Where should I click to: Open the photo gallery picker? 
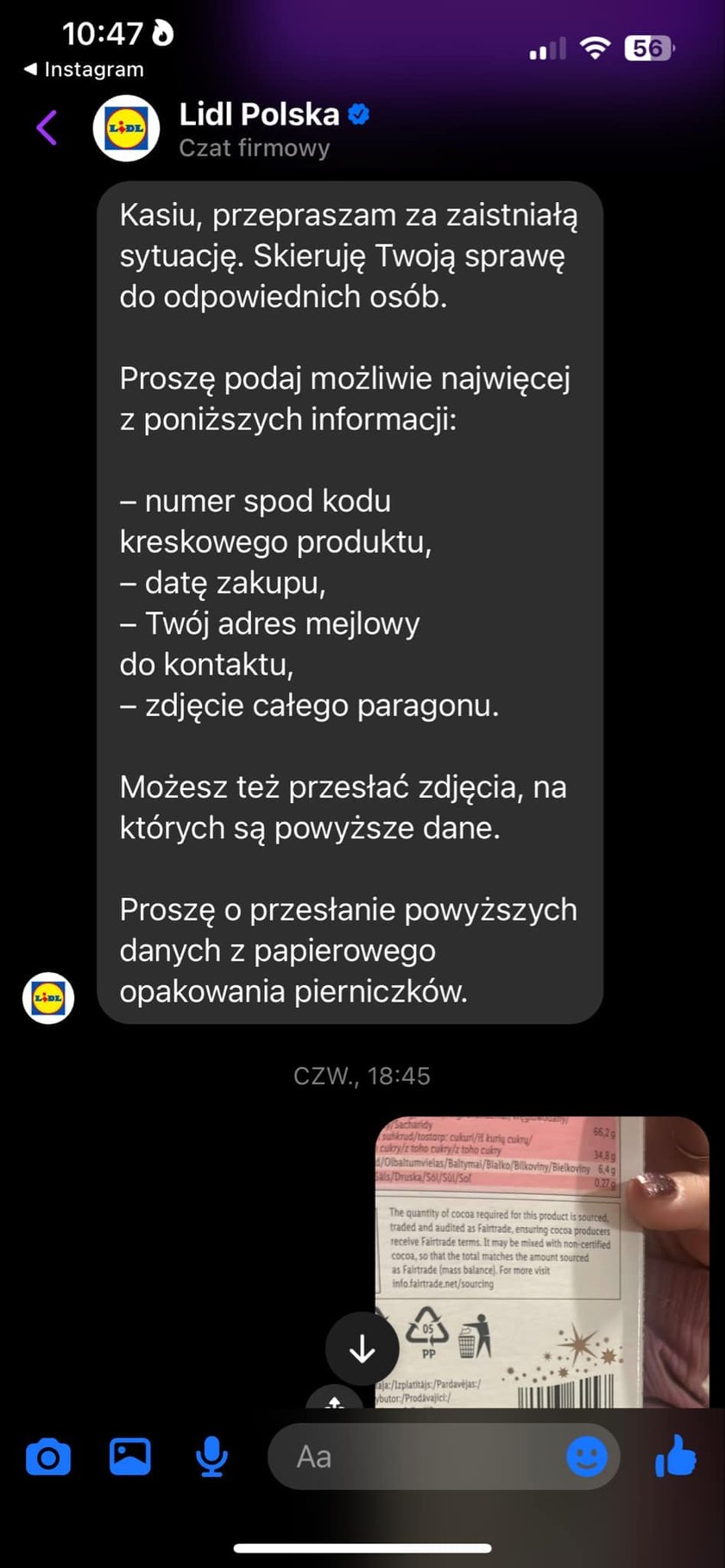pos(130,1457)
